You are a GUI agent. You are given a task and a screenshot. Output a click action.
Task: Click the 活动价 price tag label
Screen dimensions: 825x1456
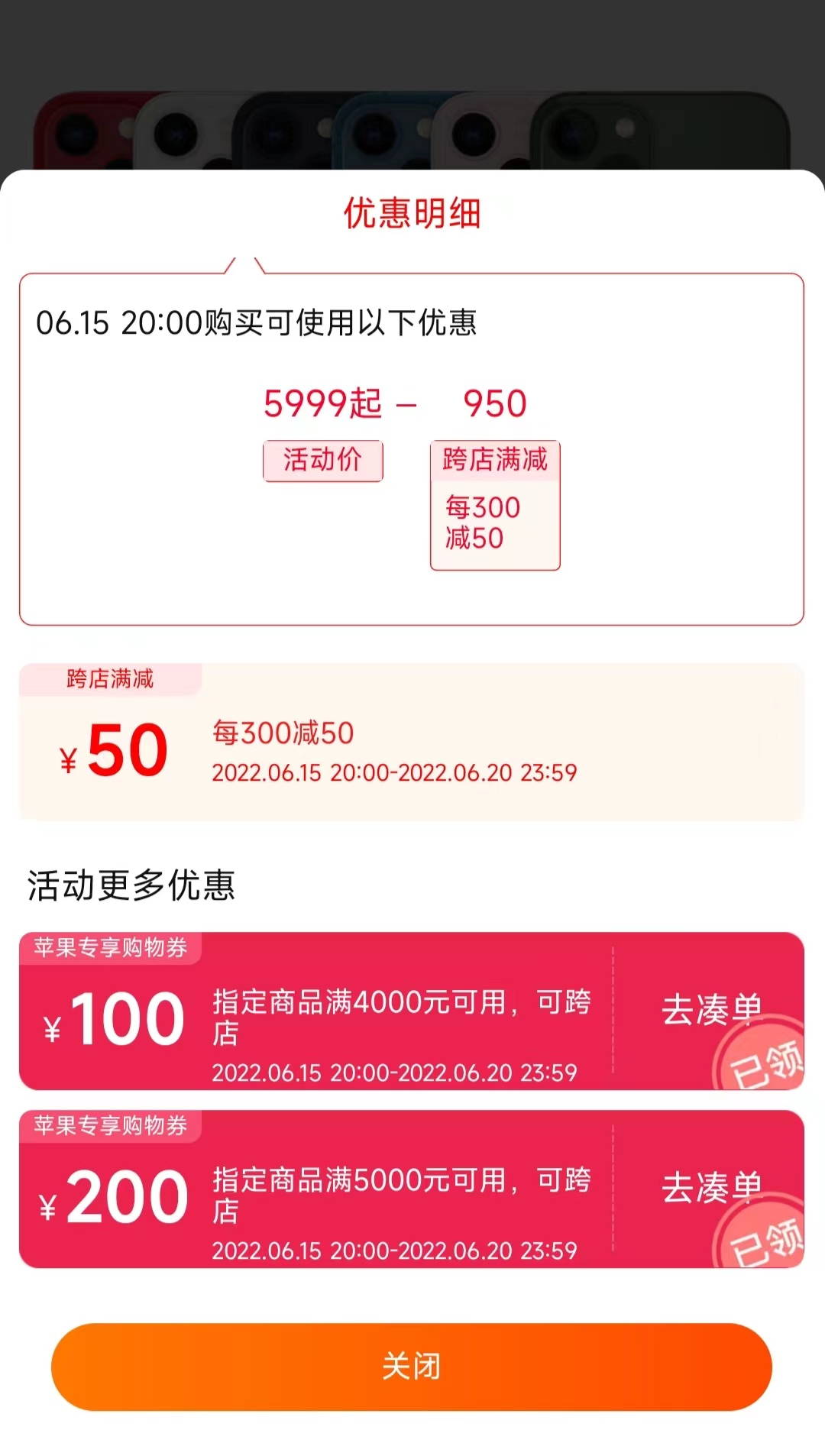click(322, 461)
